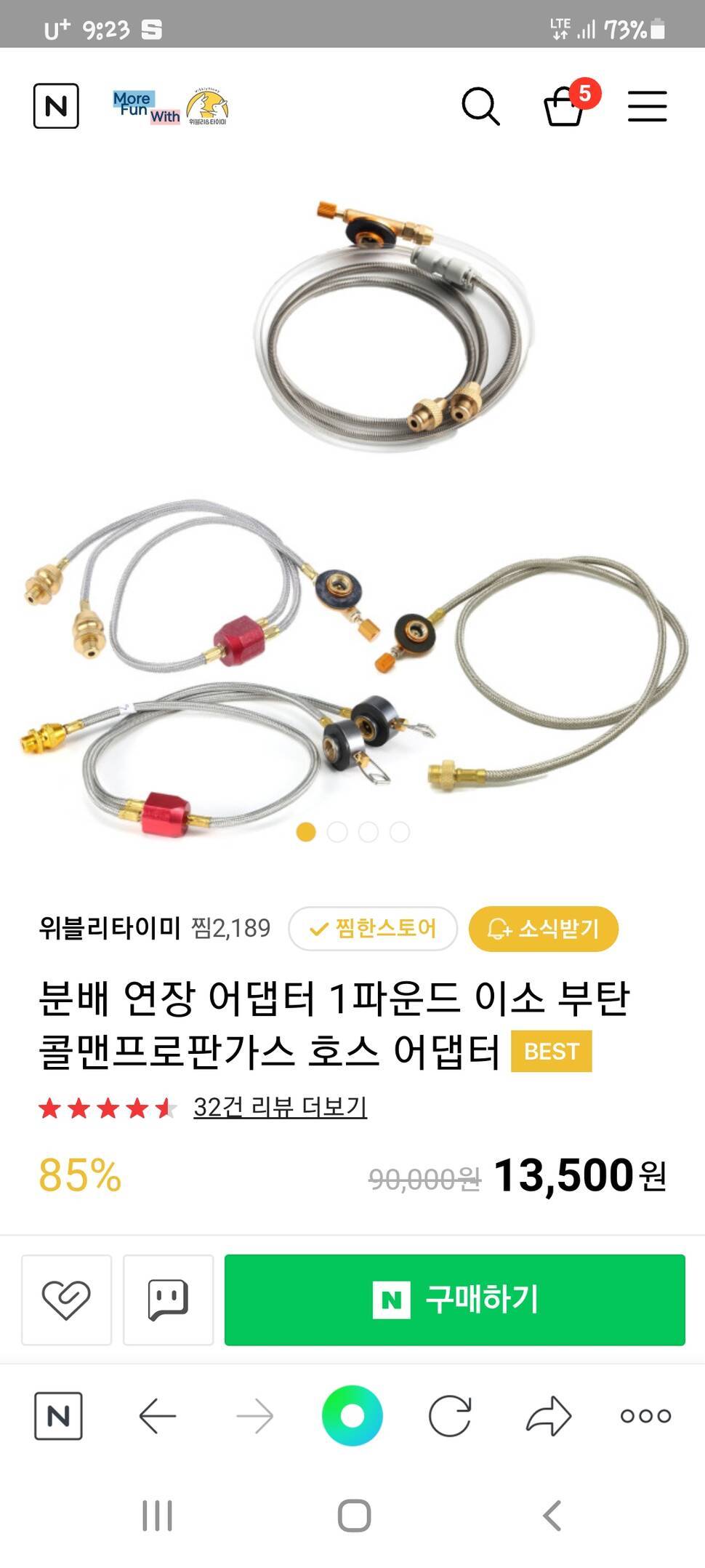Go to Naver home from browser bar
This screenshot has width=705, height=1568.
tap(58, 1416)
